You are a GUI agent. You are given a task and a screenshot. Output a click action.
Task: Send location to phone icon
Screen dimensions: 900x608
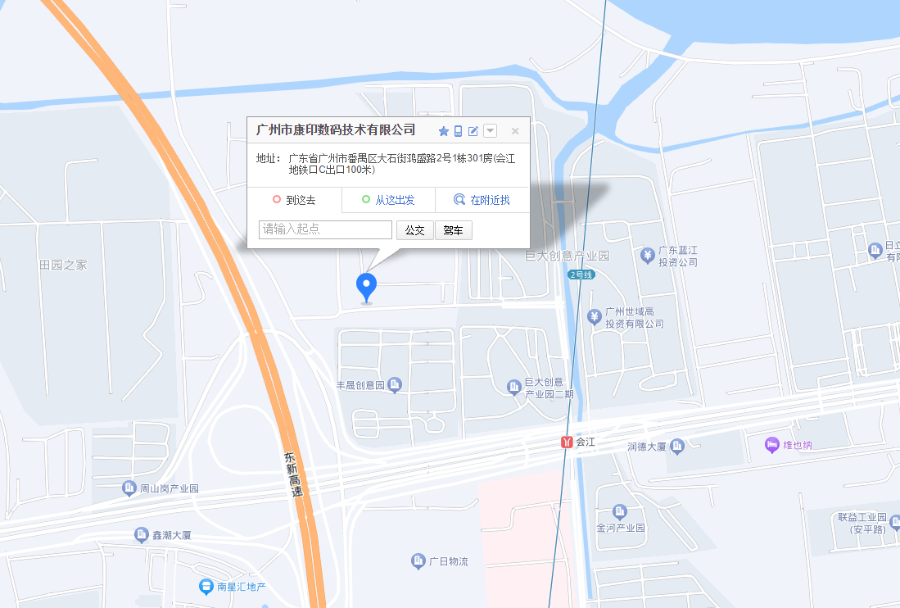pos(458,131)
